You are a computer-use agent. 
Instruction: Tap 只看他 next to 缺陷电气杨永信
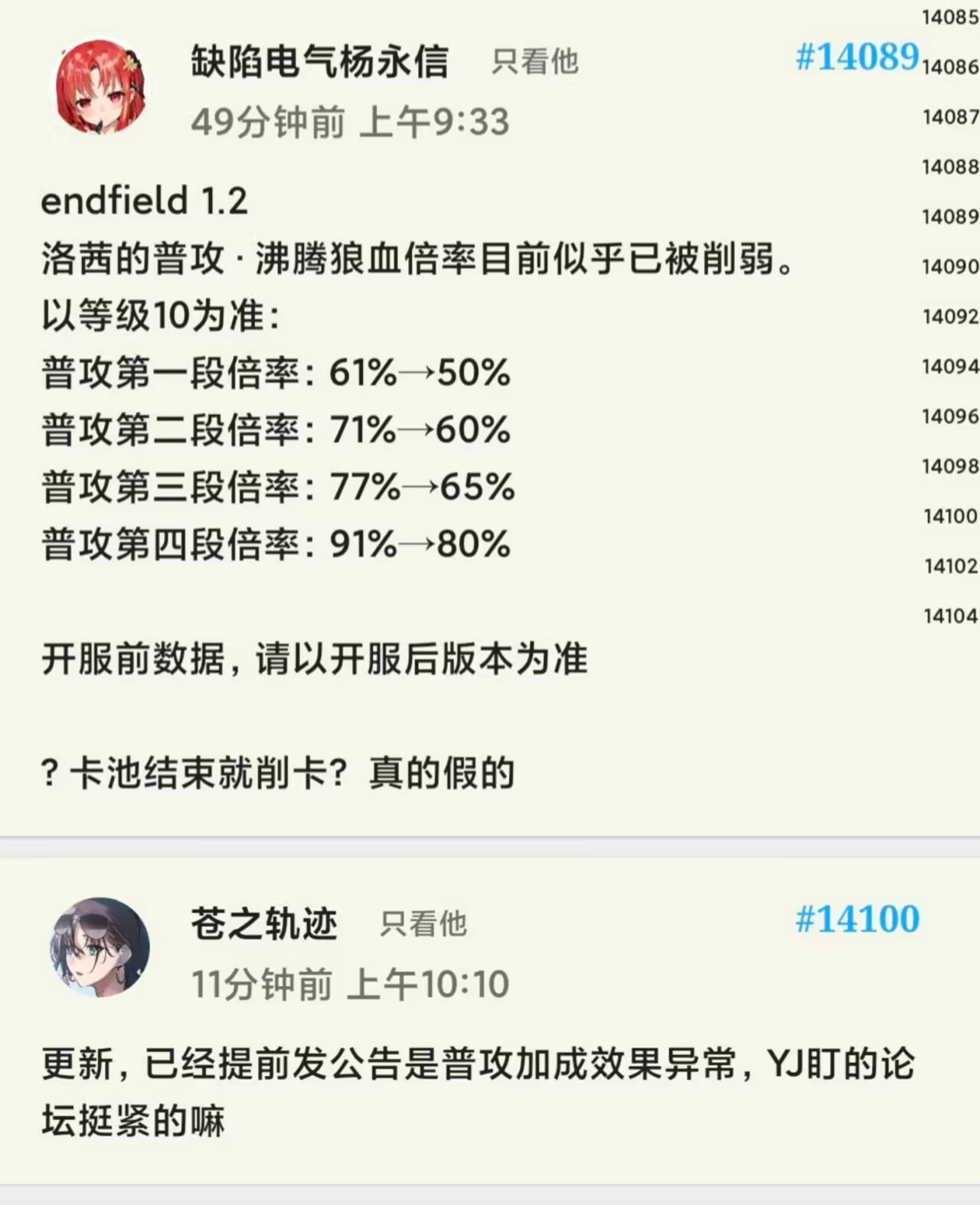534,62
